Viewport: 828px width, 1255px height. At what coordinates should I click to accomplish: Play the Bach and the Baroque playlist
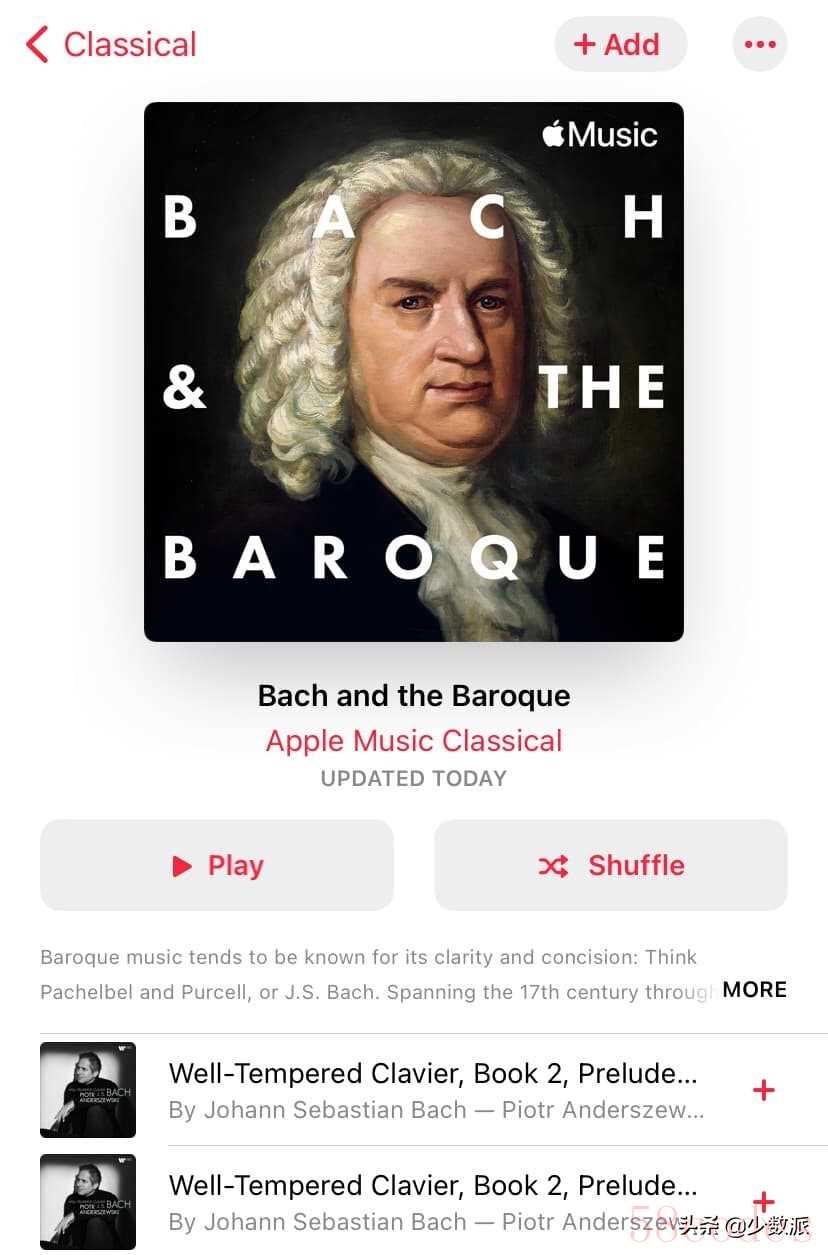pos(217,865)
